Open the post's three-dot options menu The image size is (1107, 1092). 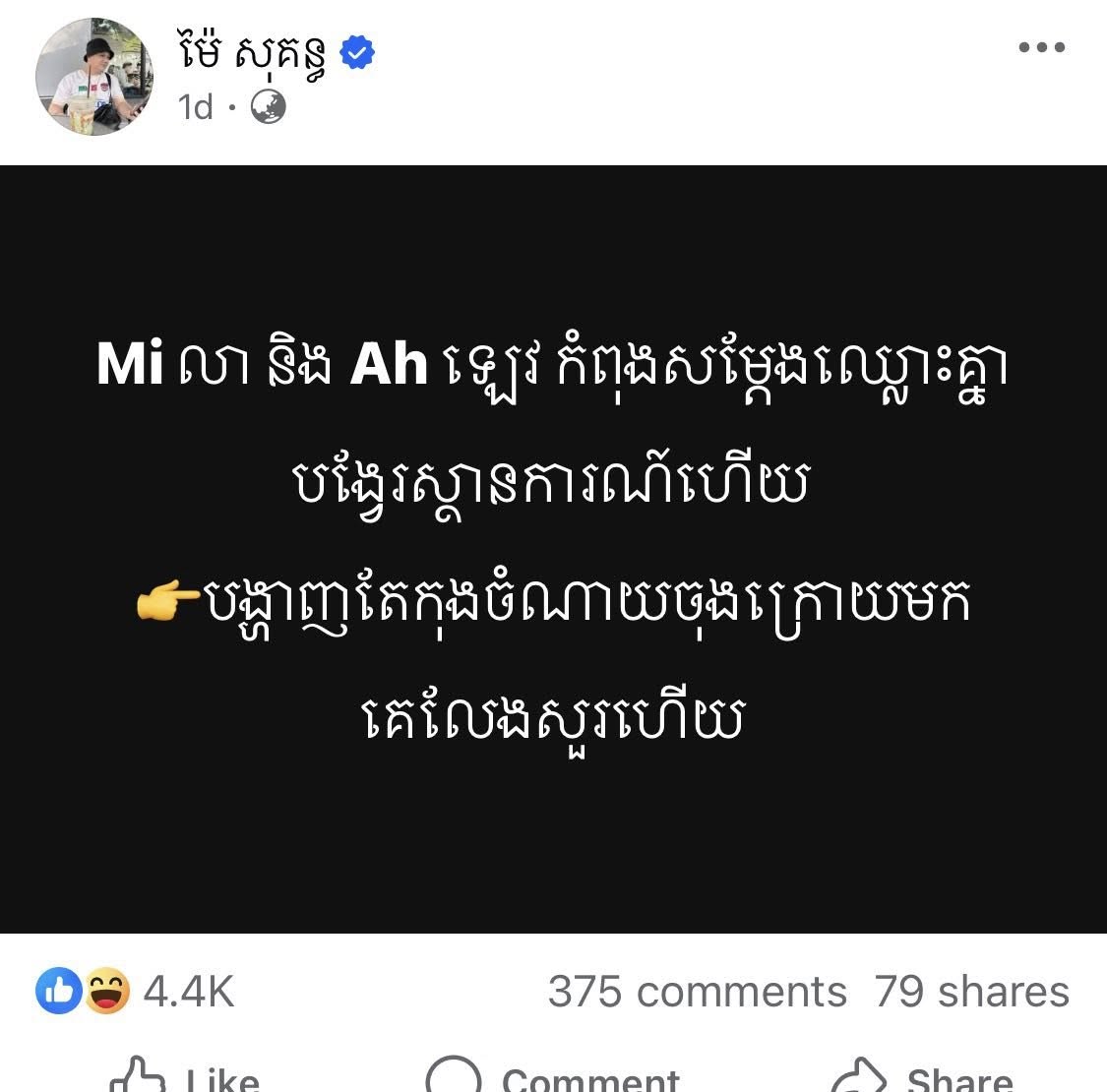(1041, 47)
